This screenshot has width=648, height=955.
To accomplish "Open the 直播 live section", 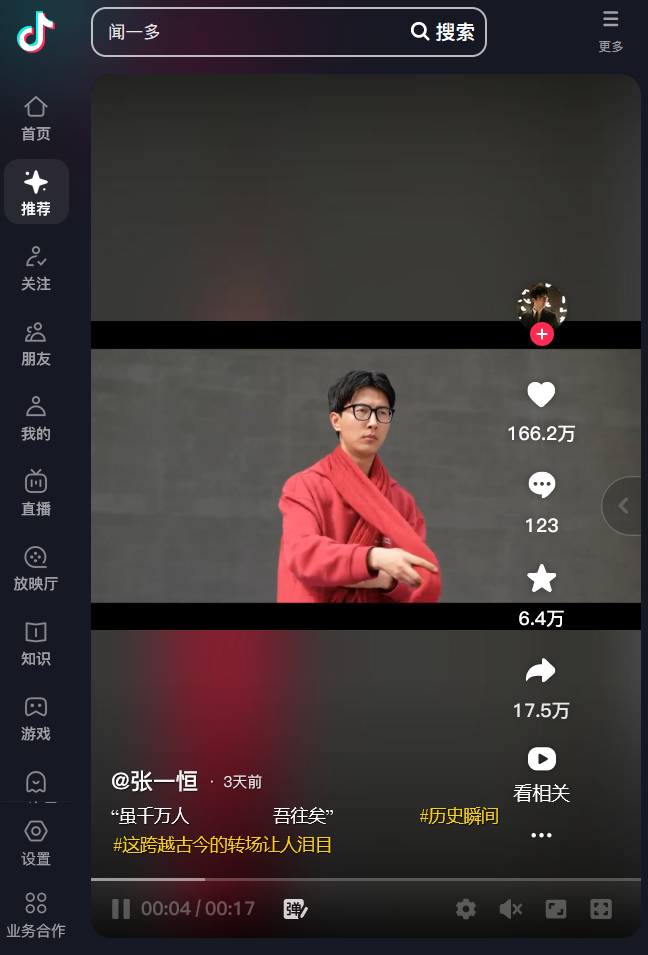I will 36,494.
